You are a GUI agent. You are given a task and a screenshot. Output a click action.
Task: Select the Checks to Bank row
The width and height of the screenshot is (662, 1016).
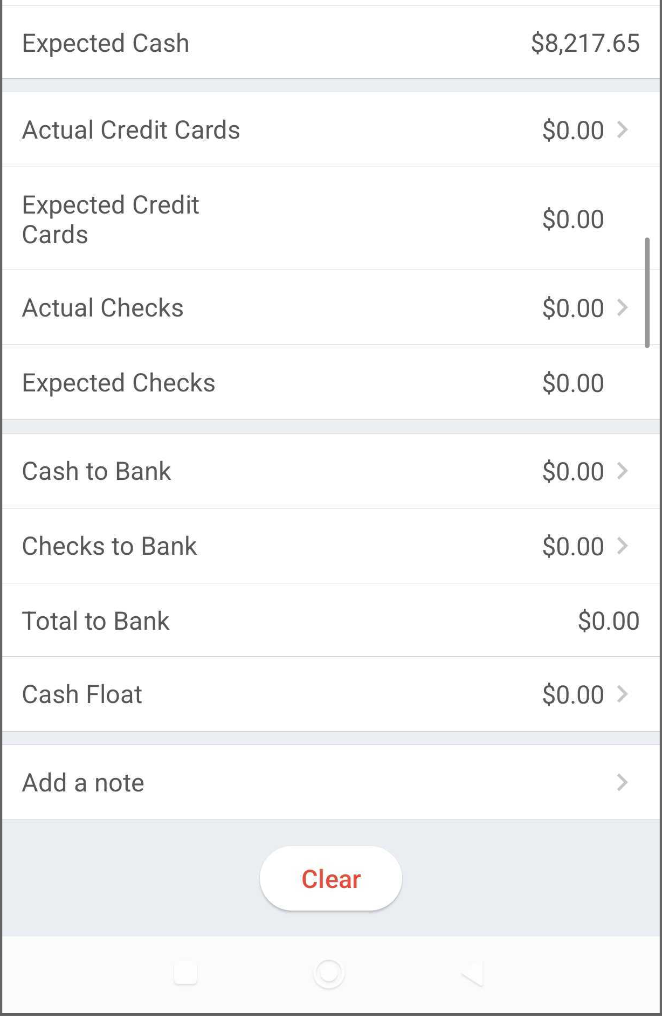(x=330, y=546)
